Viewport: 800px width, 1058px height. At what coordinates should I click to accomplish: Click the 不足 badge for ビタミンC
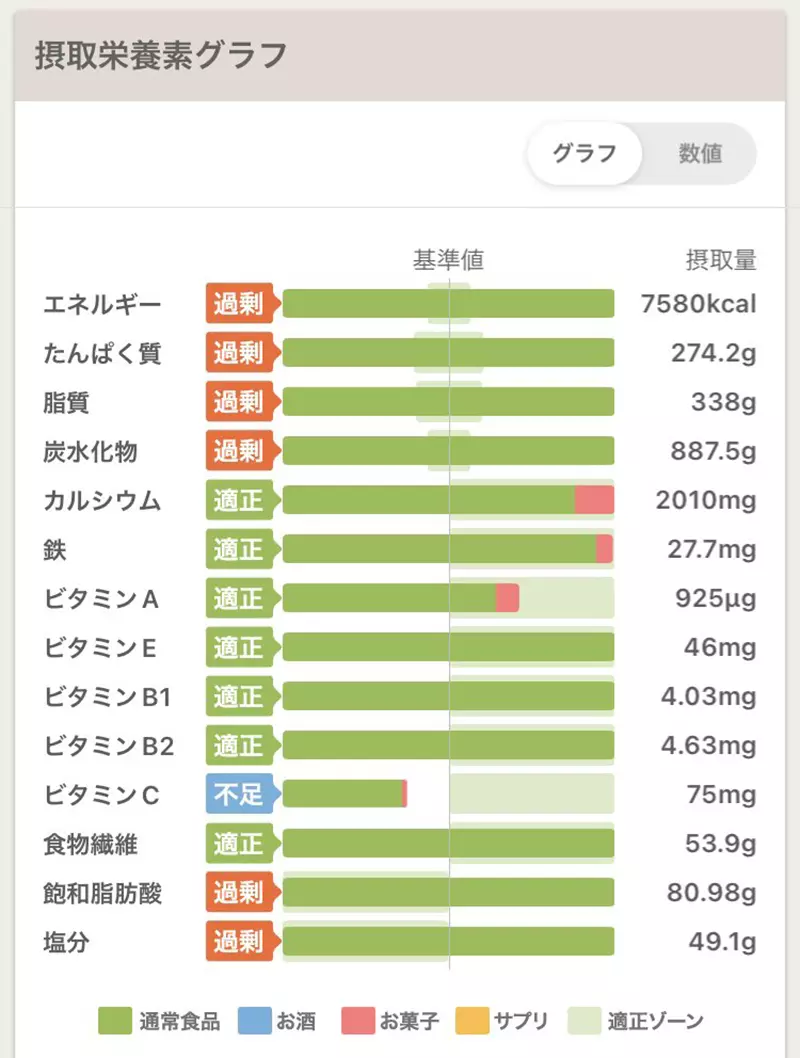239,795
